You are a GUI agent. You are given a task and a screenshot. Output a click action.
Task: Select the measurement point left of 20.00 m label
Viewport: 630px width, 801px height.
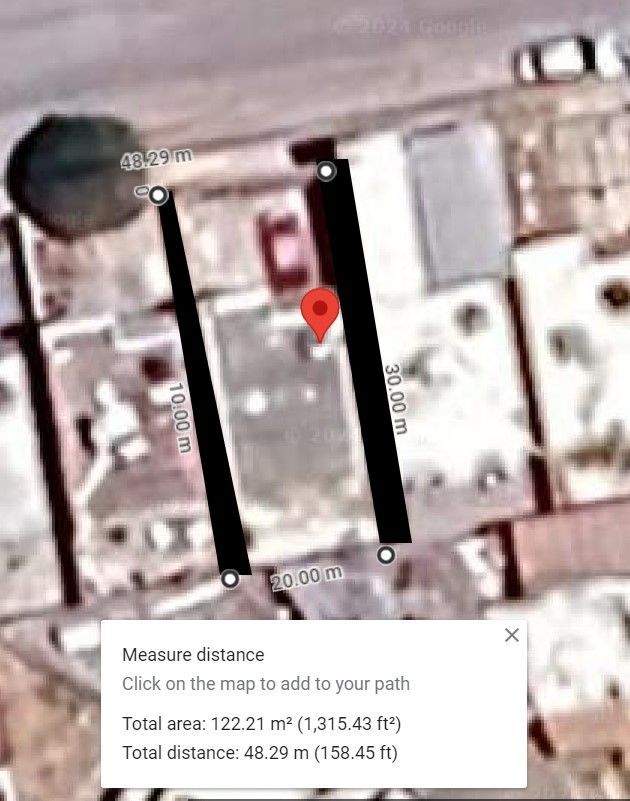[231, 578]
